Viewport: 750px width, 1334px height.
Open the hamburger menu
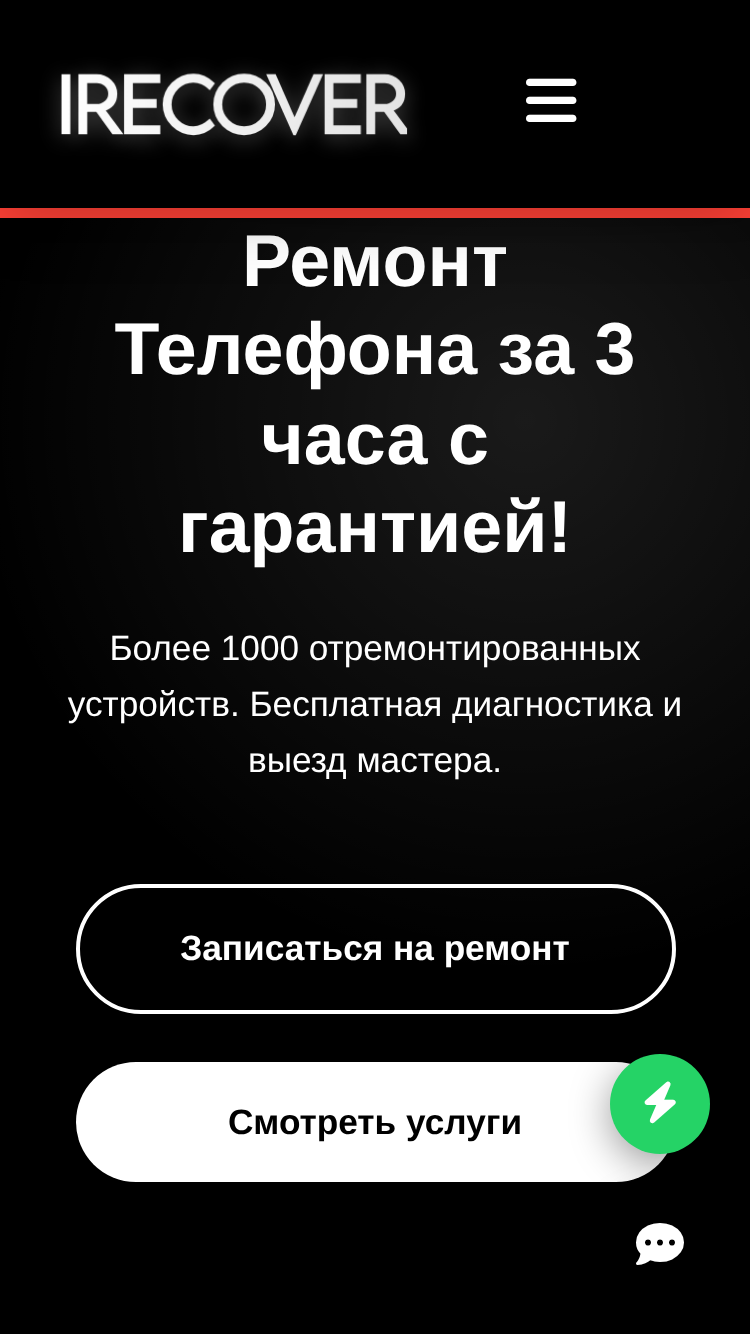(551, 100)
